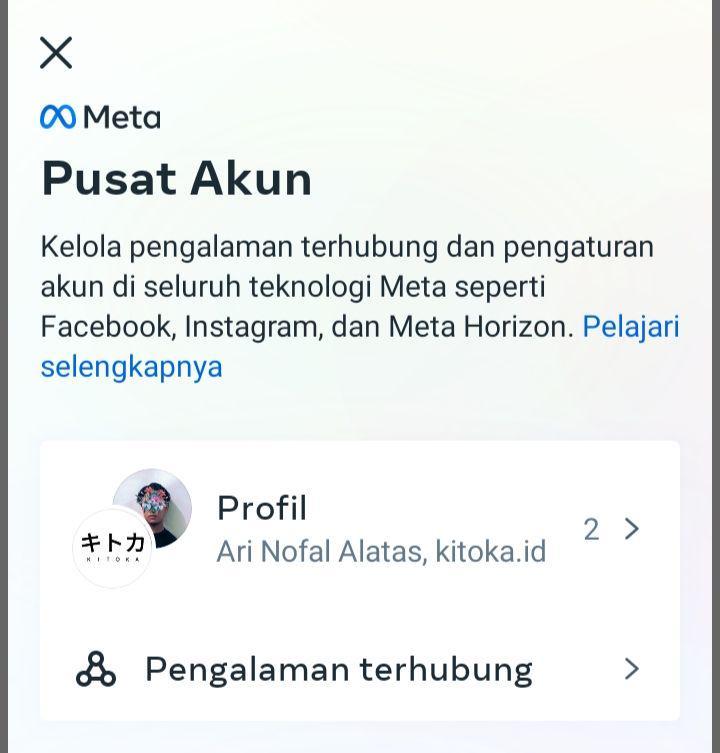This screenshot has height=753, width=720.
Task: Open the Profil row
Action: pos(360,529)
